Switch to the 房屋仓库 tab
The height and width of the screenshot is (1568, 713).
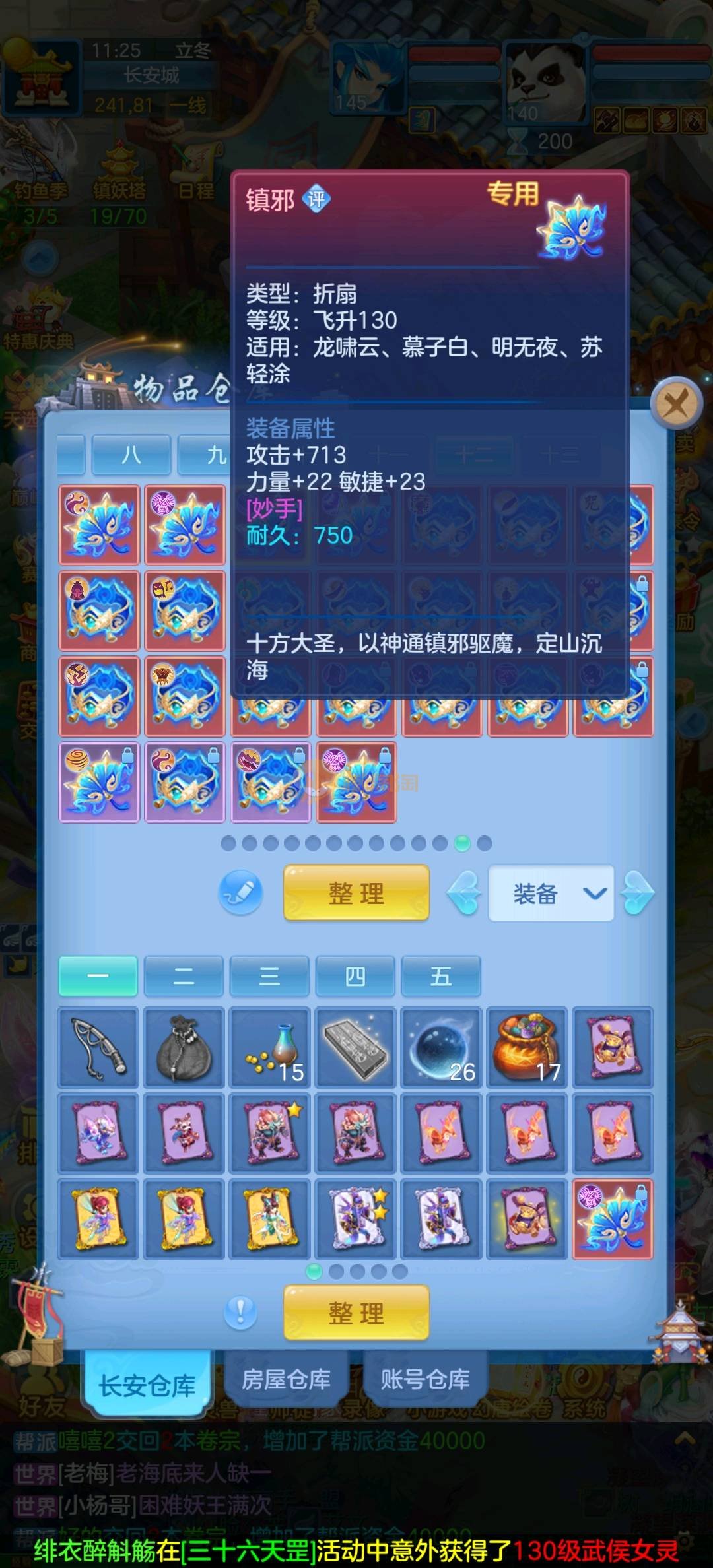tap(286, 1379)
